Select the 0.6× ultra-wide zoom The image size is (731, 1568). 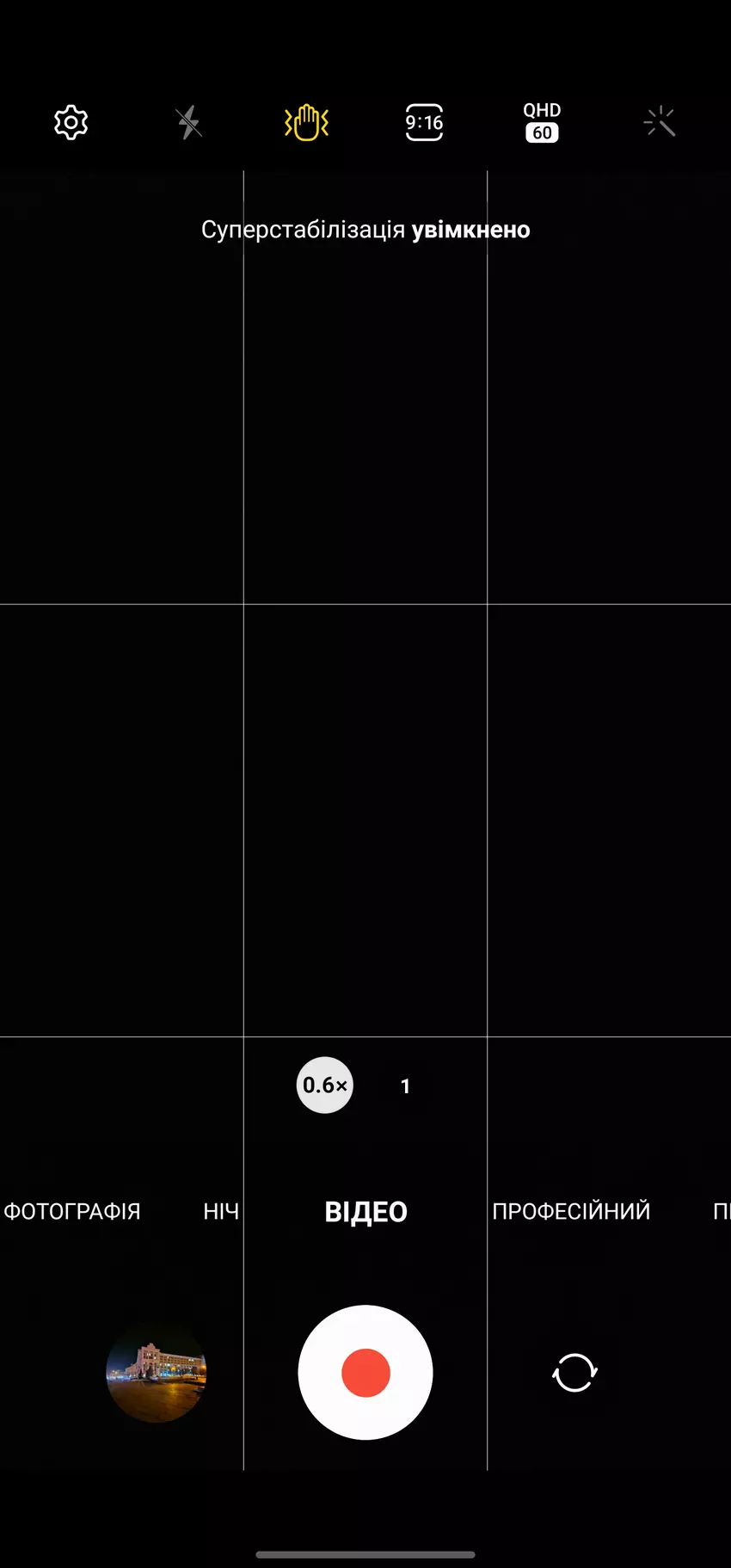click(x=325, y=1085)
